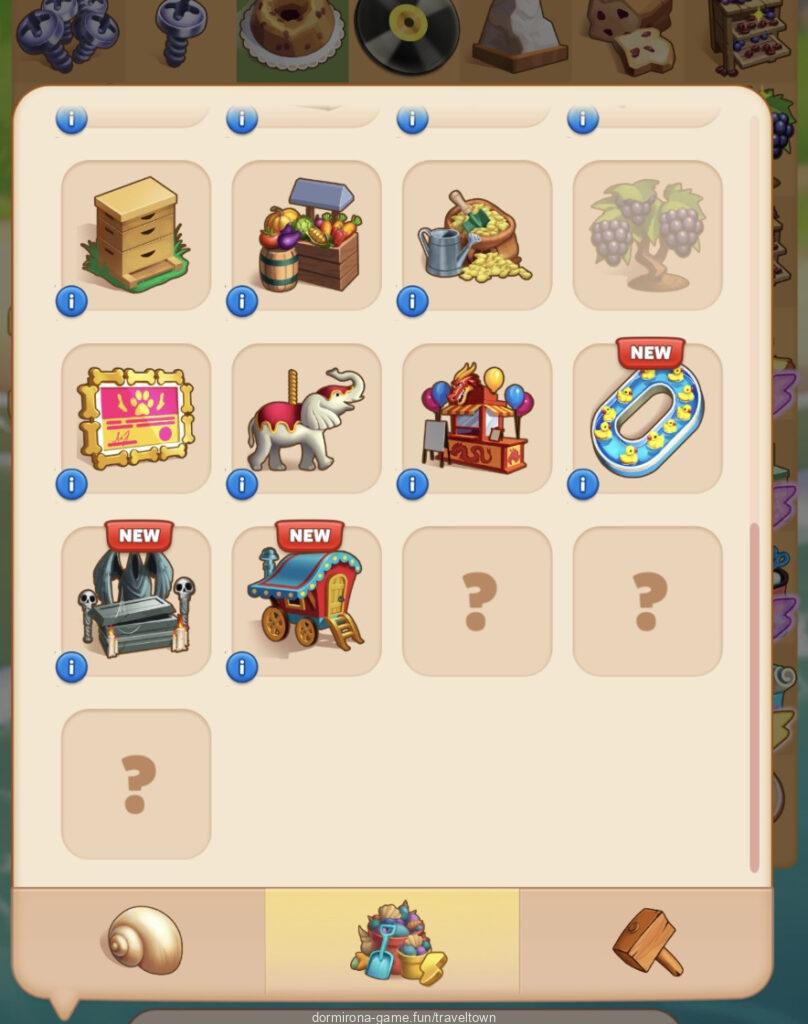Open the dragon balloon stall tile

[x=477, y=418]
